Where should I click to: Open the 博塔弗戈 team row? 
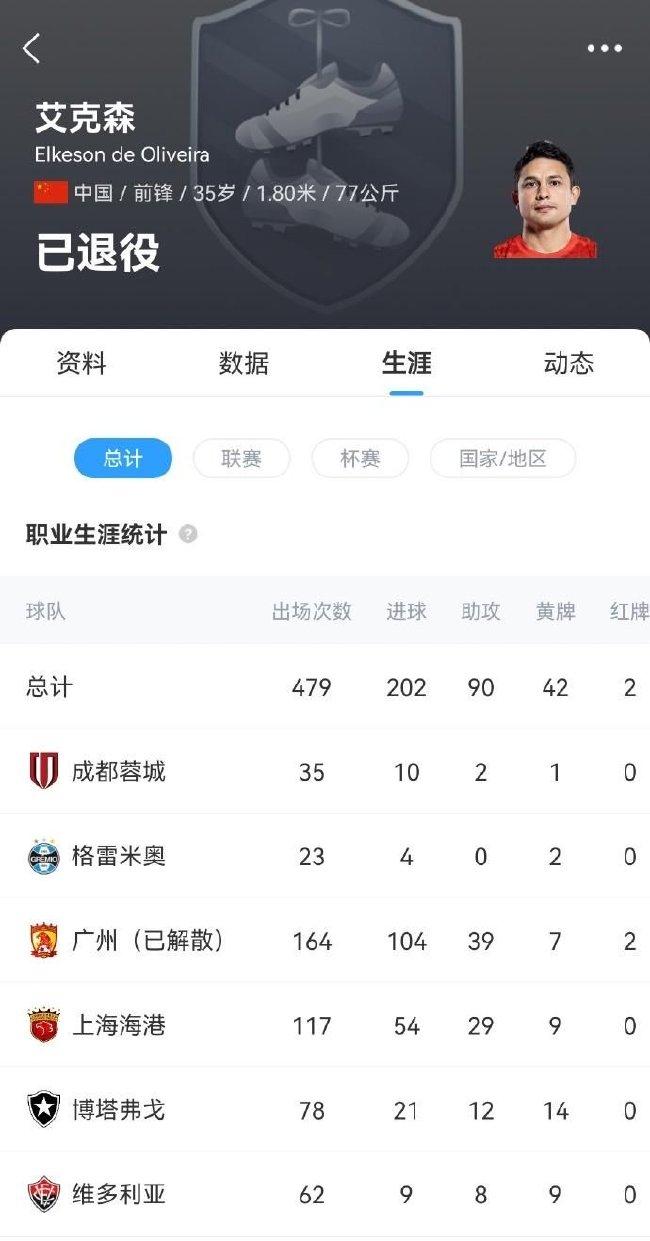tap(118, 1110)
